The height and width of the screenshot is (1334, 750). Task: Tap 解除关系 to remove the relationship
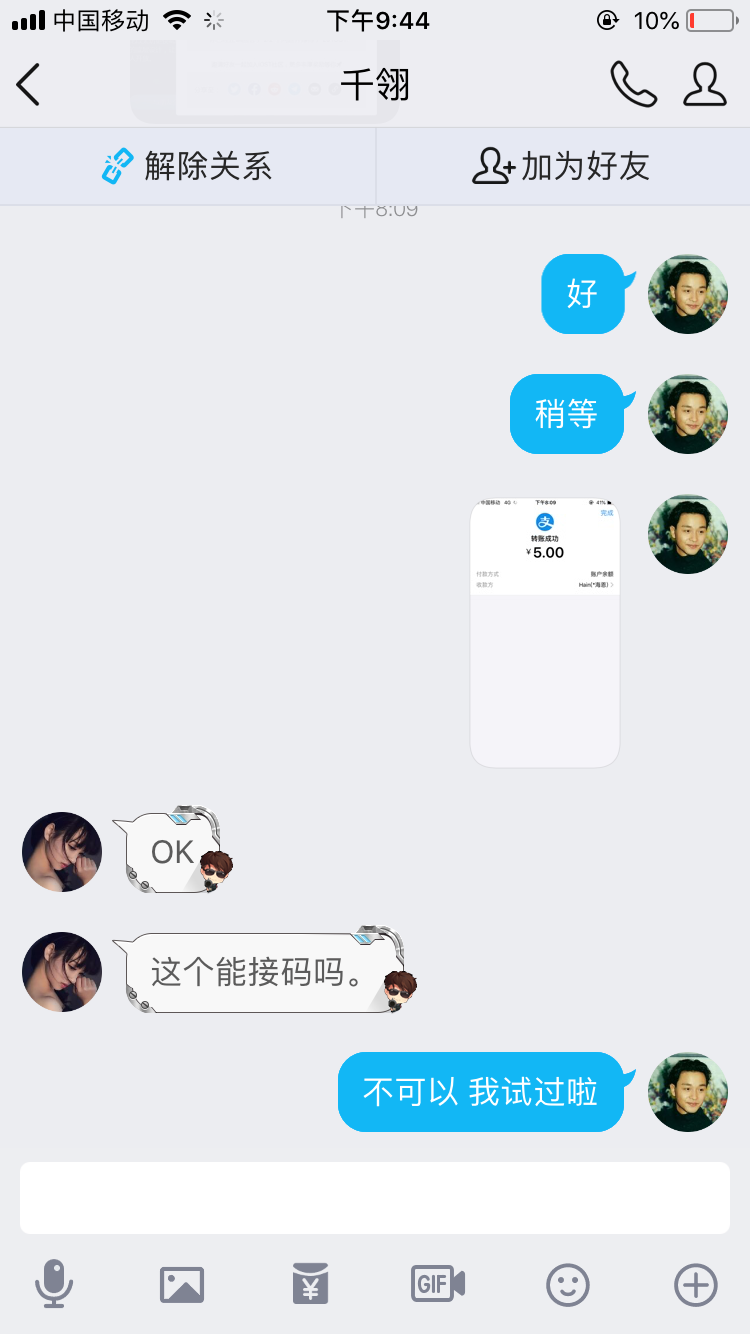tap(187, 166)
